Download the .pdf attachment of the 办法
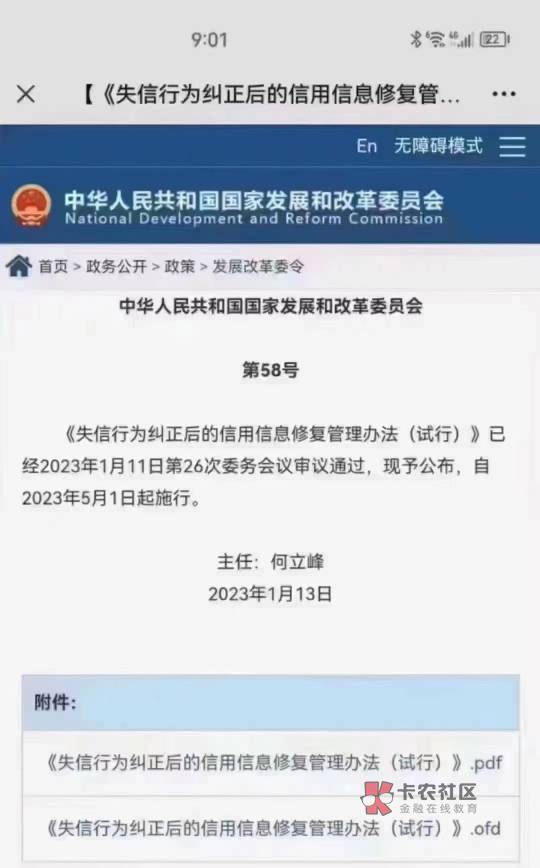The height and width of the screenshot is (868, 540). tap(274, 763)
